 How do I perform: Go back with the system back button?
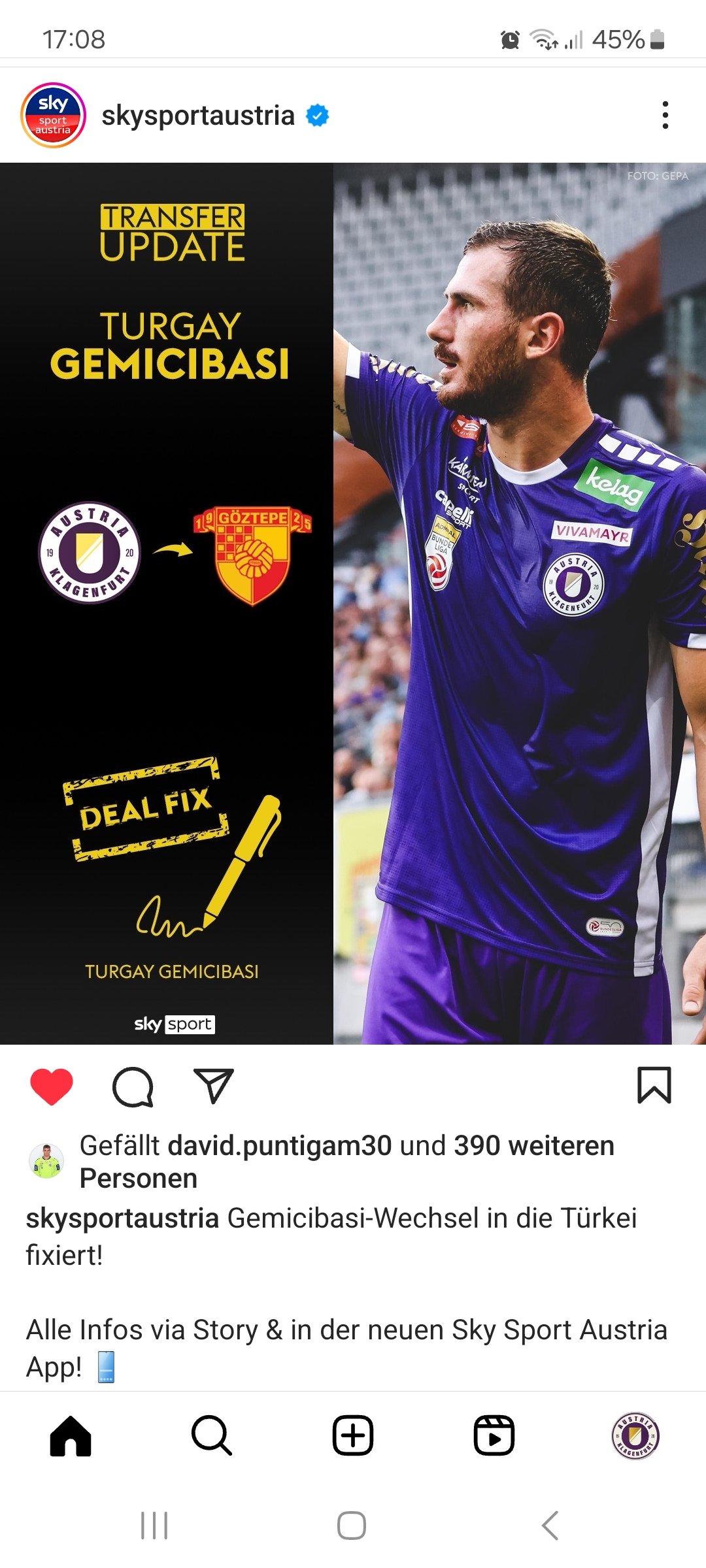pos(550,1526)
